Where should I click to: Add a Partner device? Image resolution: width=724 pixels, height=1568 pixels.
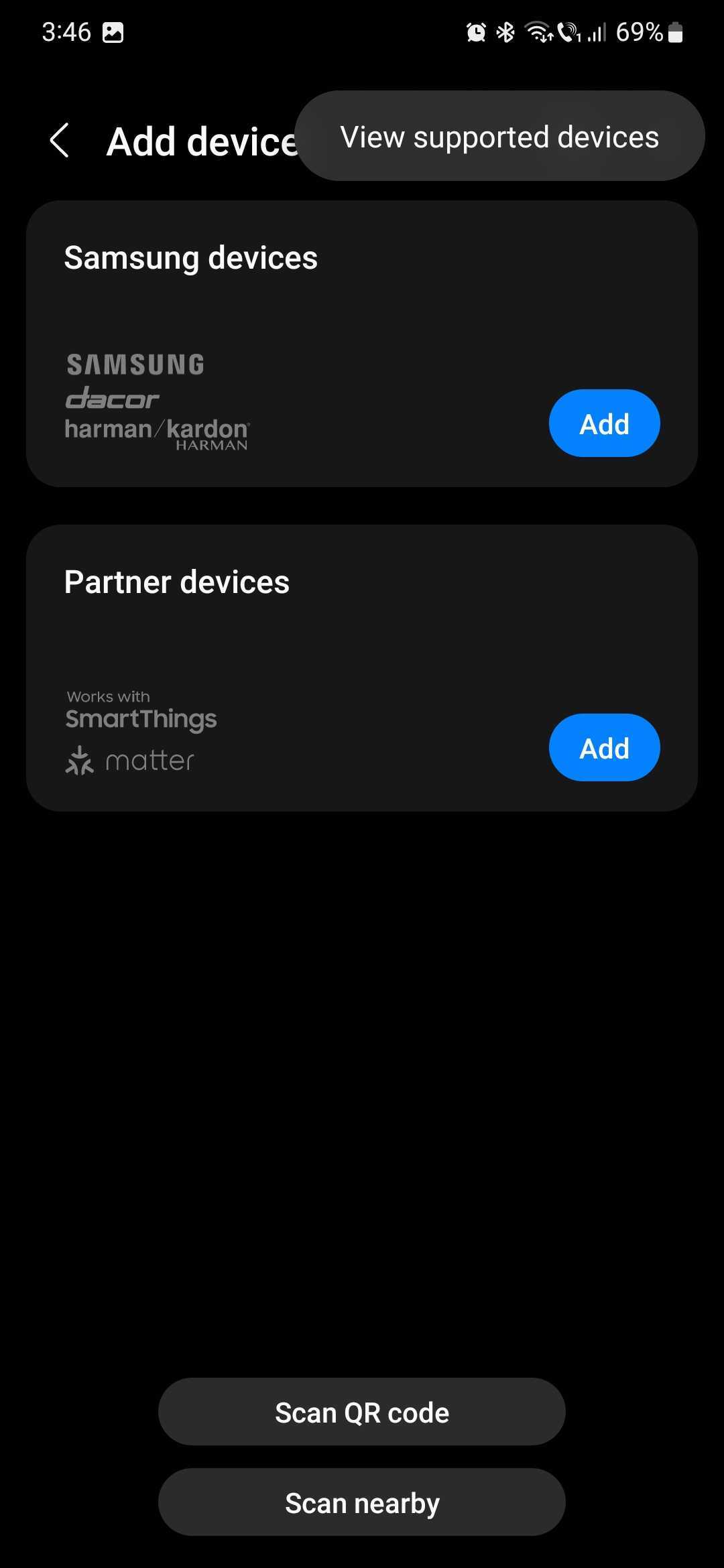(604, 748)
